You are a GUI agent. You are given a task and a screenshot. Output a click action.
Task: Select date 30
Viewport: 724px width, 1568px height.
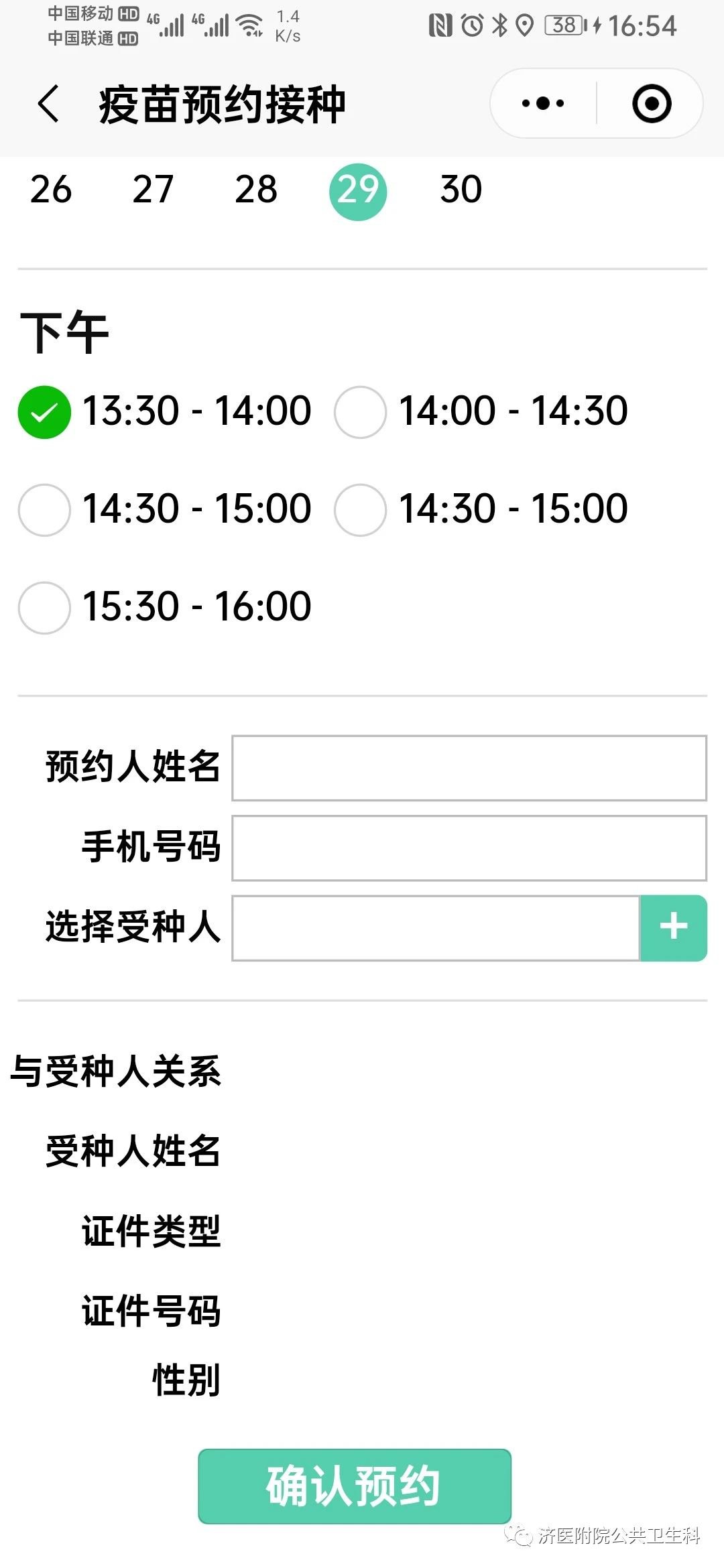click(461, 190)
